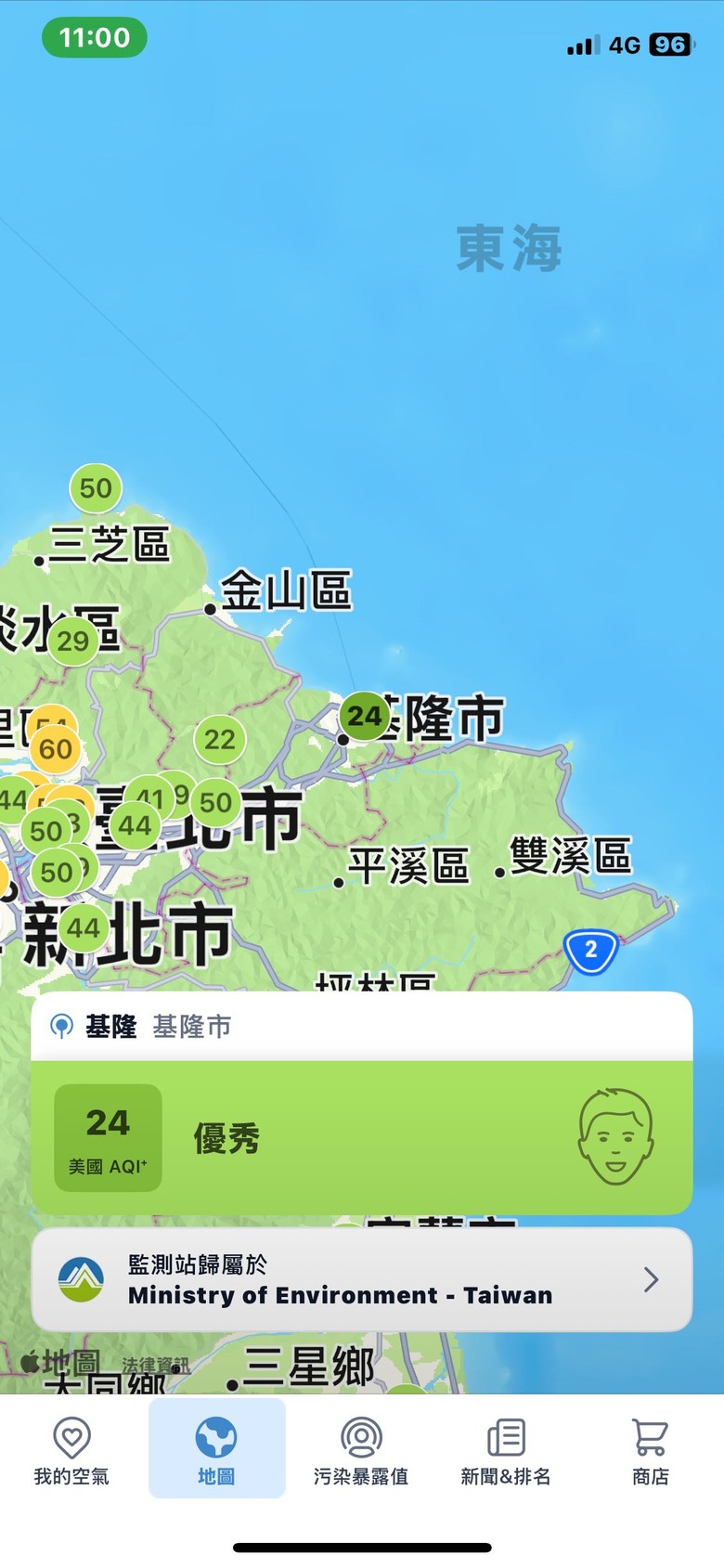The height and width of the screenshot is (1568, 724).
Task: Open the 基隆 air quality card with AQI 24
Action: (x=362, y=1137)
